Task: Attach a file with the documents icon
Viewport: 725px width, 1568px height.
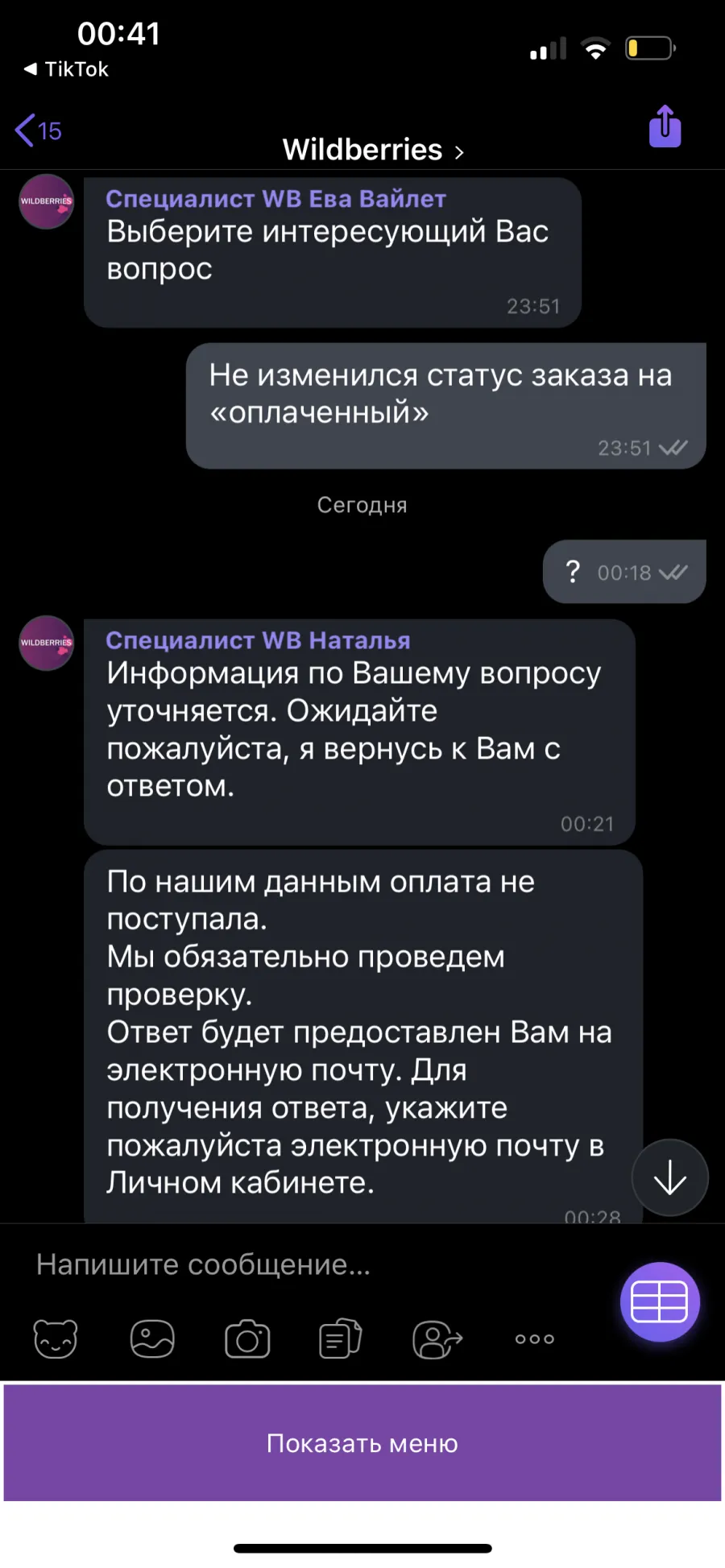Action: click(340, 1338)
